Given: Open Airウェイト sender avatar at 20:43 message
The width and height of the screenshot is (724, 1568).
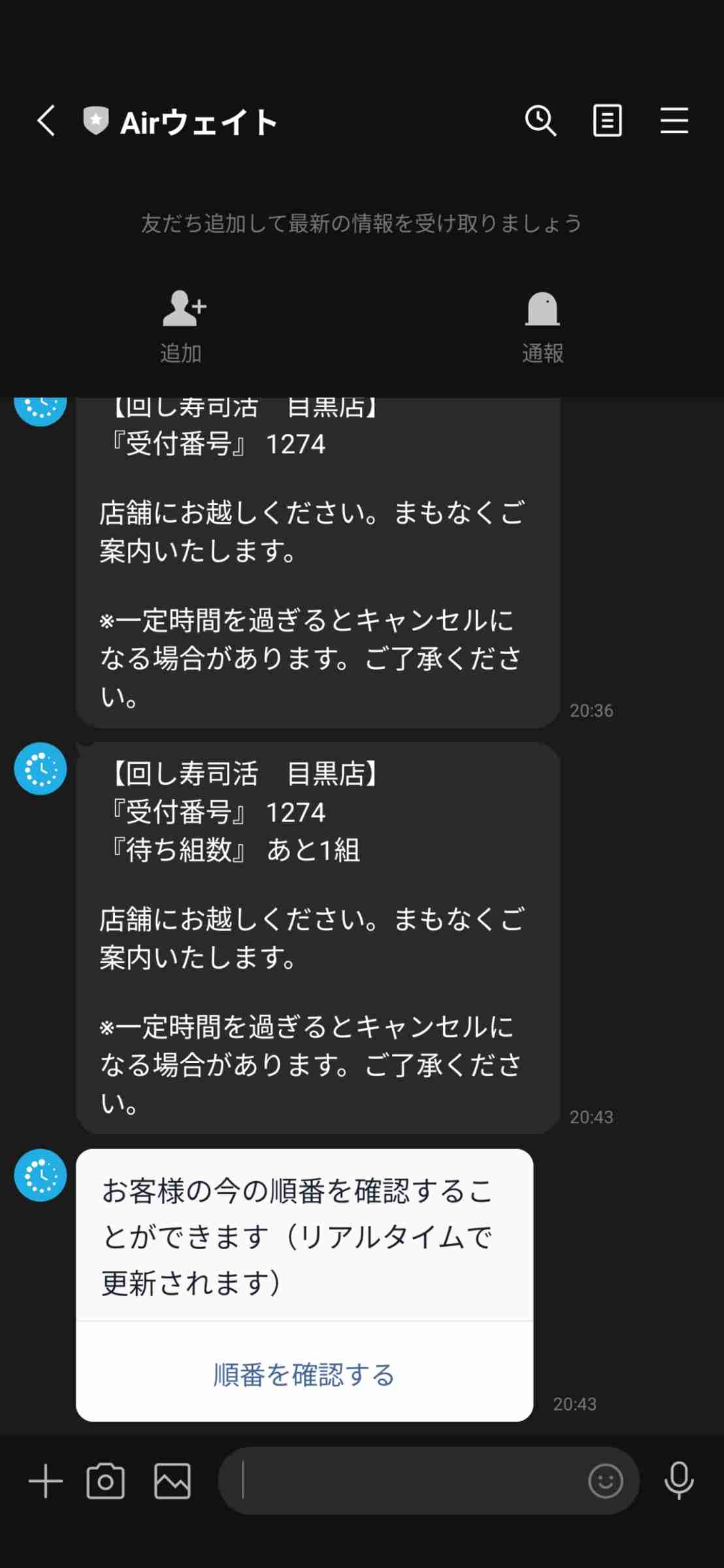Looking at the screenshot, I should point(41,769).
